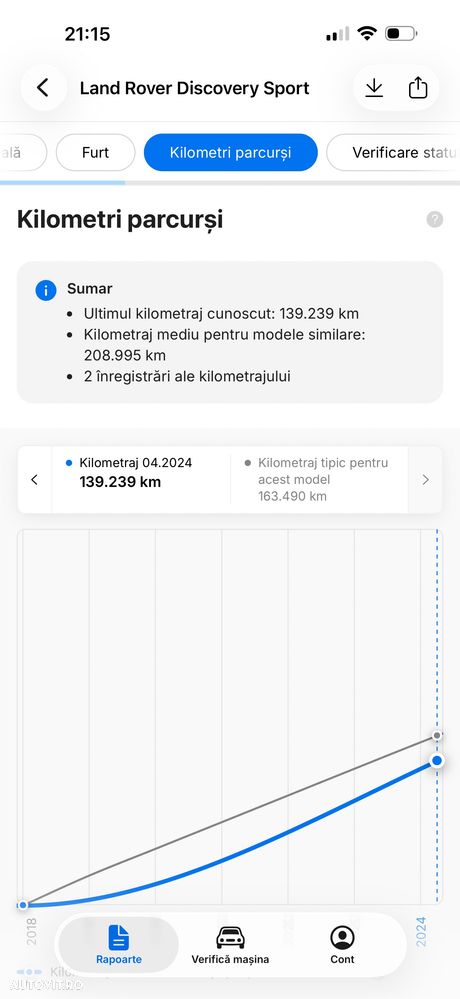
Task: Select the 2018 starting point on chart
Action: [x=23, y=905]
